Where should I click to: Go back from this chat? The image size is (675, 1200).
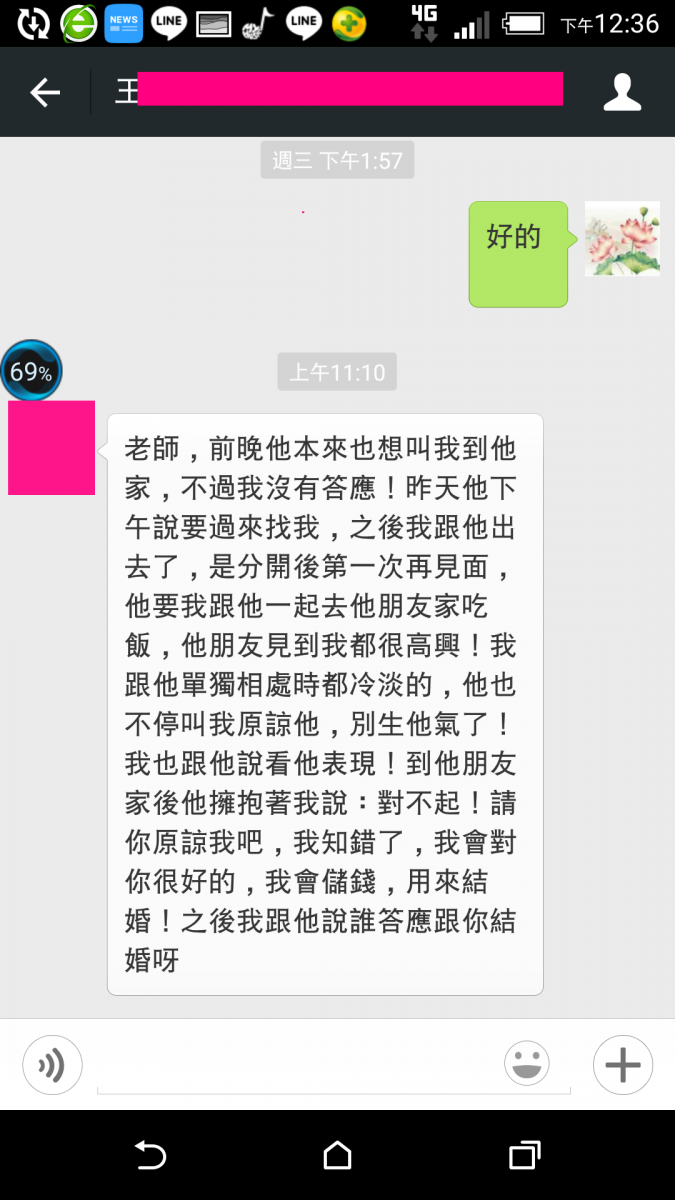(45, 93)
